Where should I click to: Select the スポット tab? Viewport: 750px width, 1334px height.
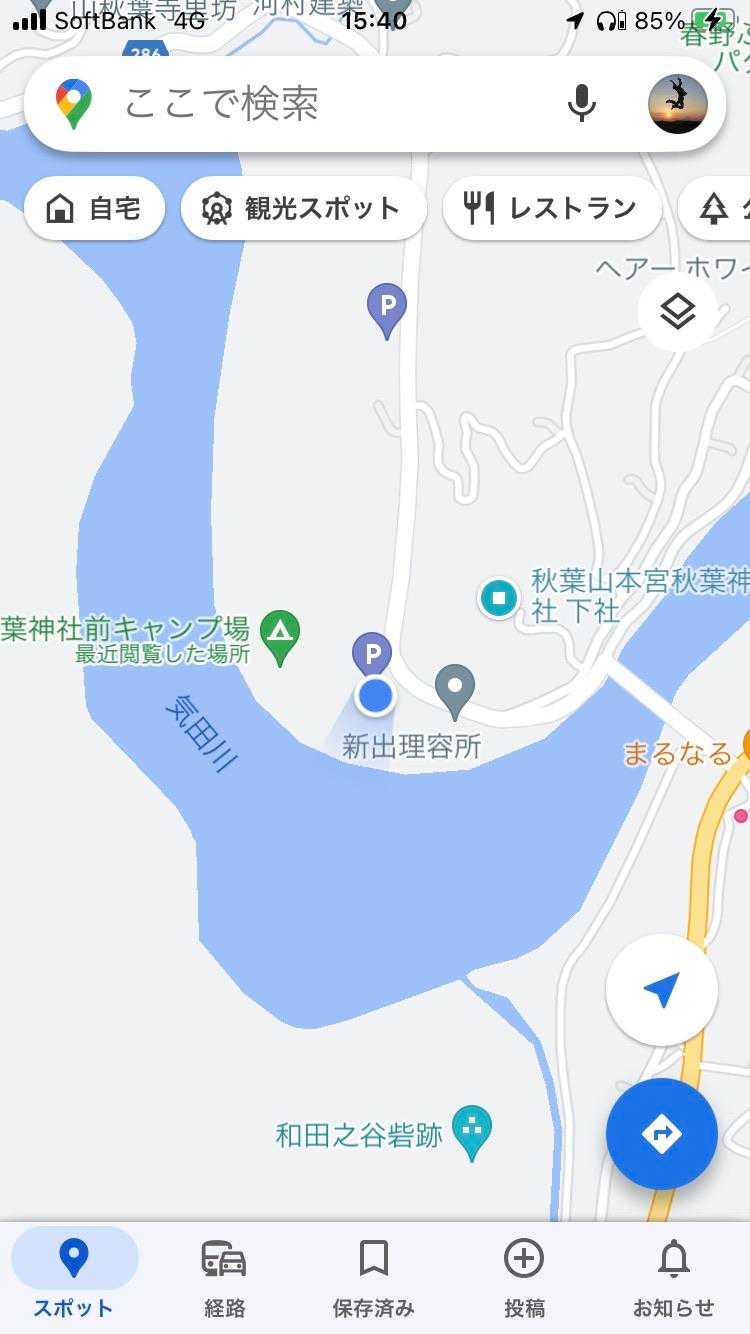(74, 1276)
